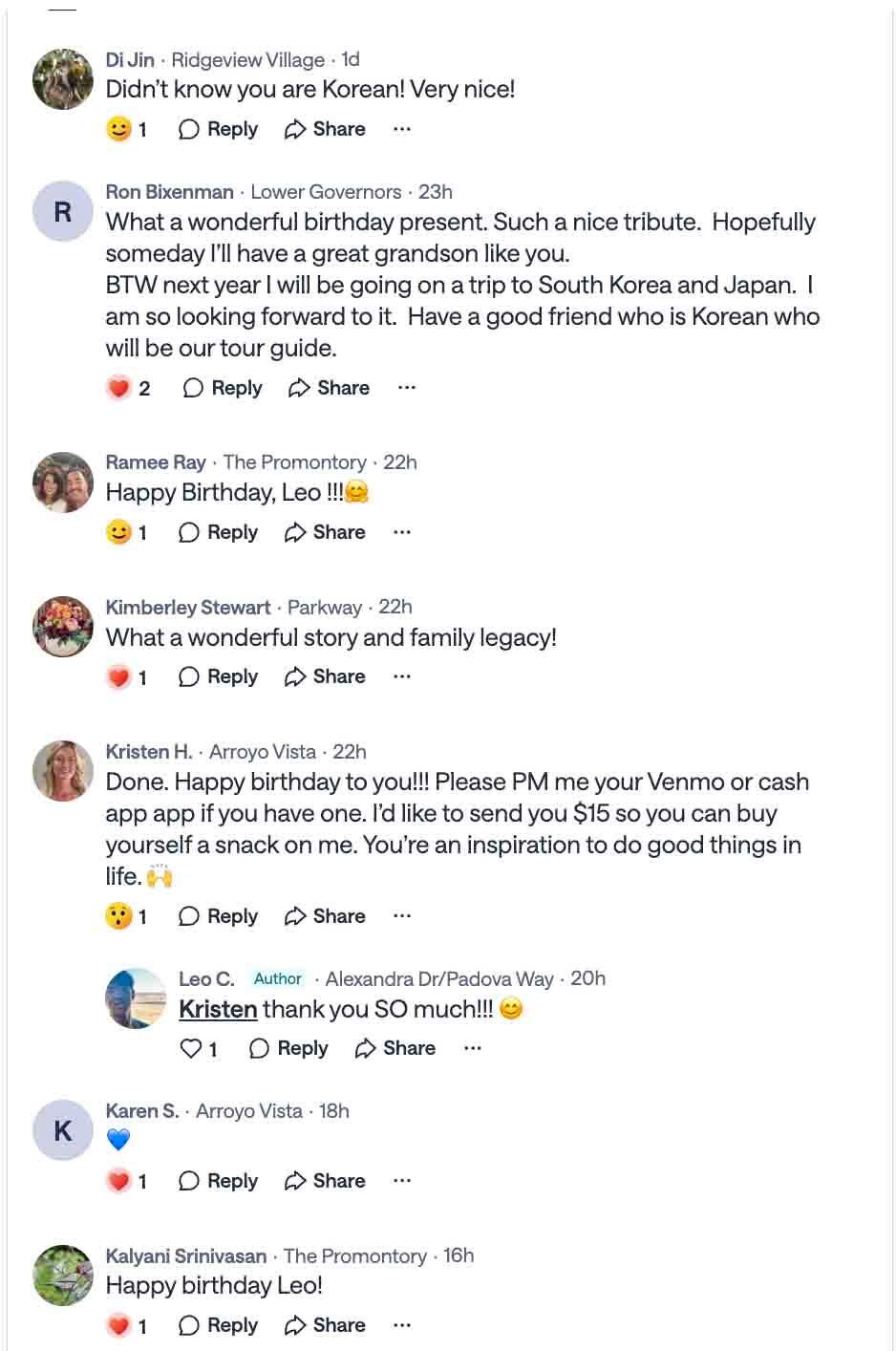View Kristen H.'s profile name
Viewport: 896px width, 1351px height.
(x=149, y=752)
